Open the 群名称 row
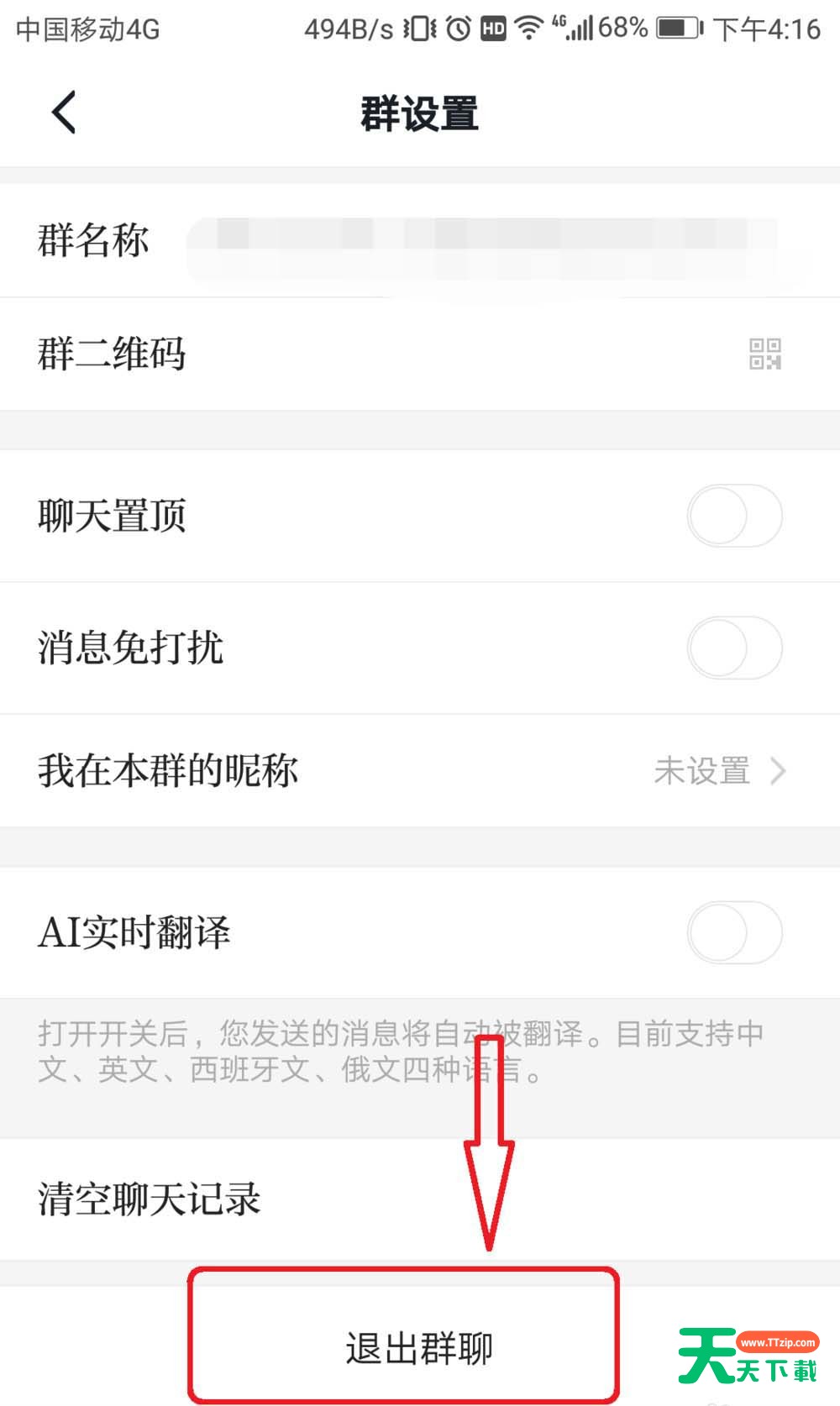Image resolution: width=840 pixels, height=1406 pixels. (x=420, y=241)
